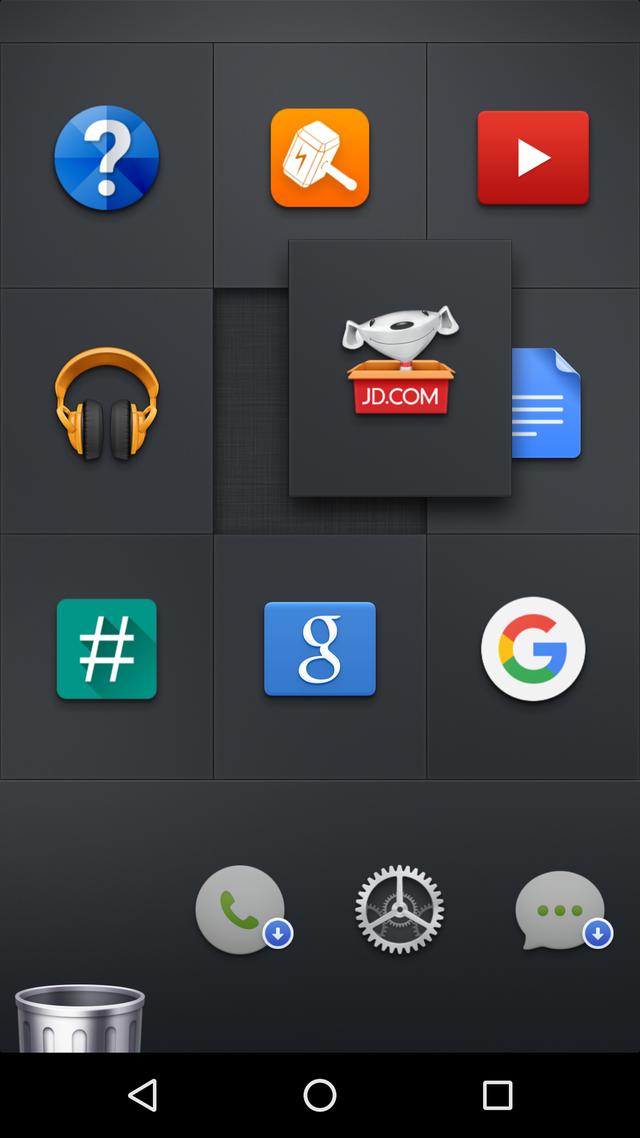Open the colorful Google G app
This screenshot has width=640, height=1138.
(533, 649)
